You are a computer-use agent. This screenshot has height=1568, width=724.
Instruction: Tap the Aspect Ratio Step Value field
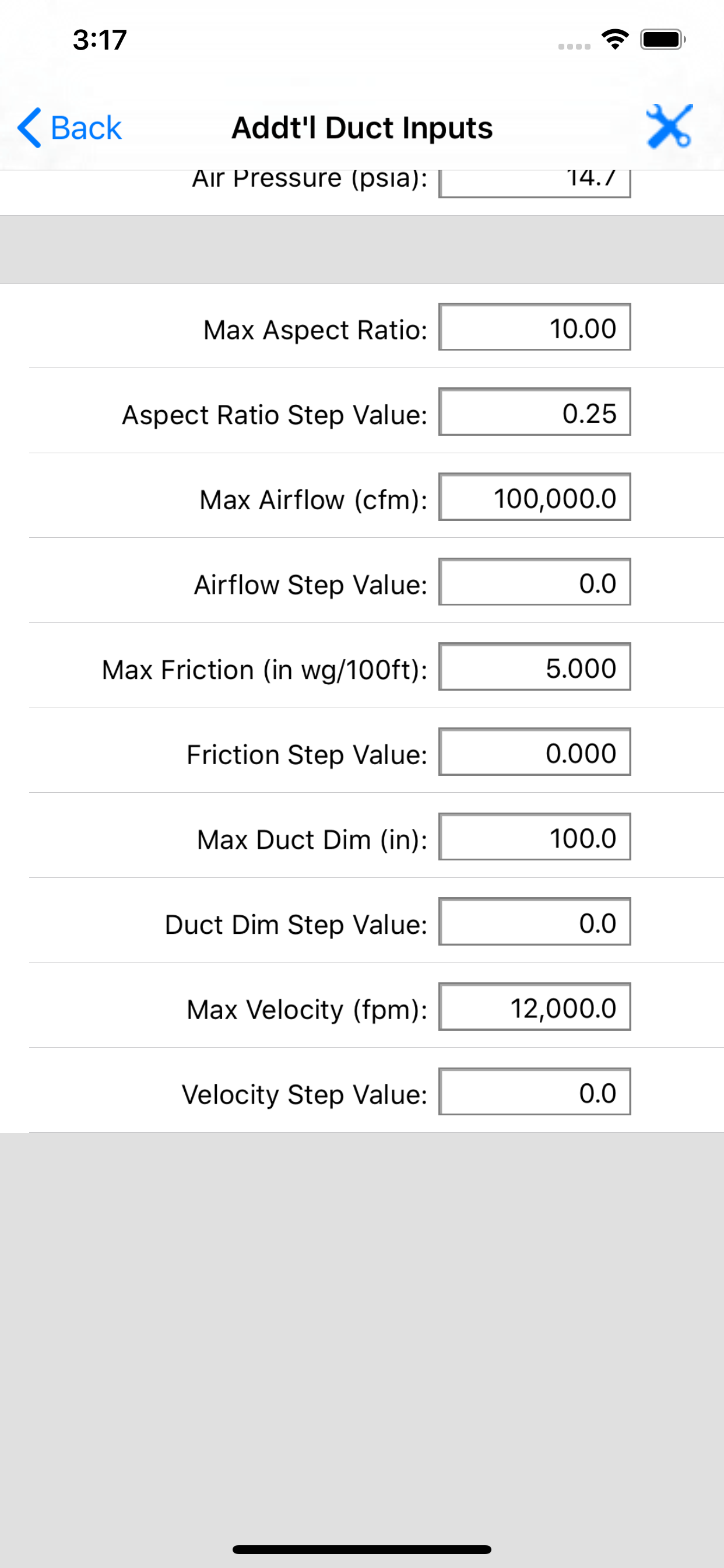(534, 412)
